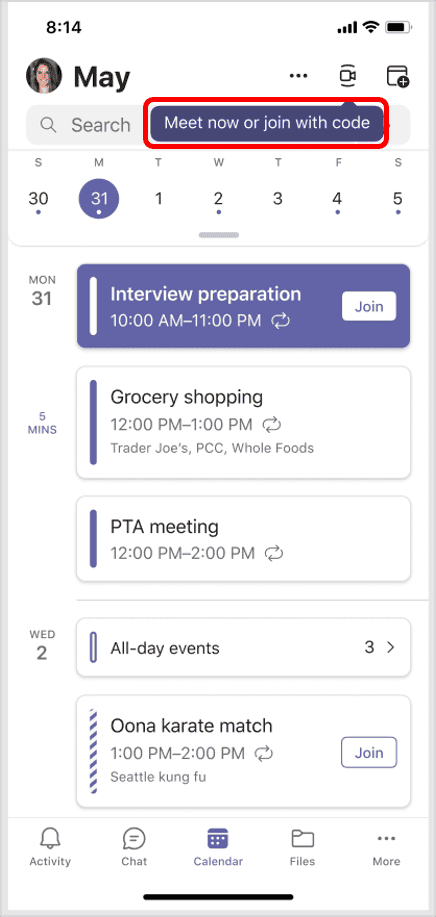Create a new calendar event
This screenshot has width=436, height=917.
[x=398, y=76]
